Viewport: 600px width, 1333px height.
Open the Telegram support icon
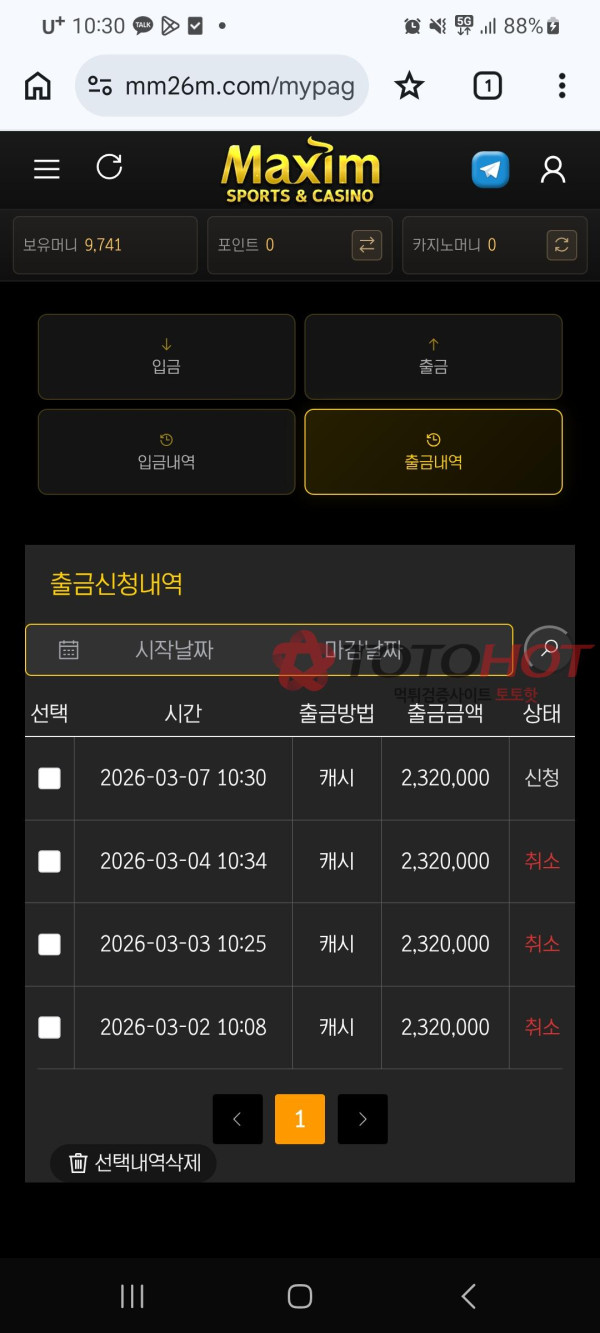(490, 169)
